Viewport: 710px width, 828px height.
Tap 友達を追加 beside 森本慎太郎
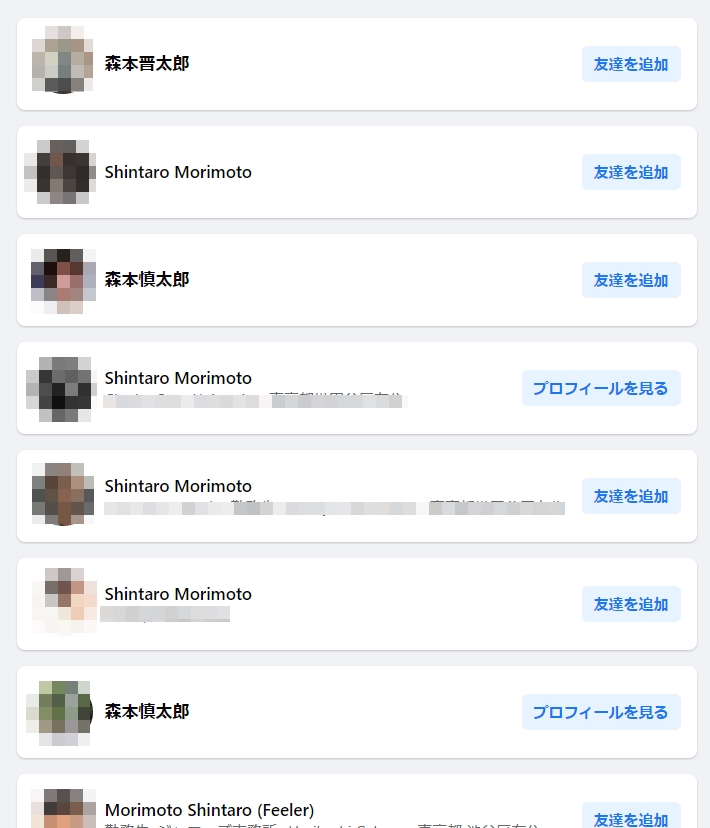pos(631,280)
